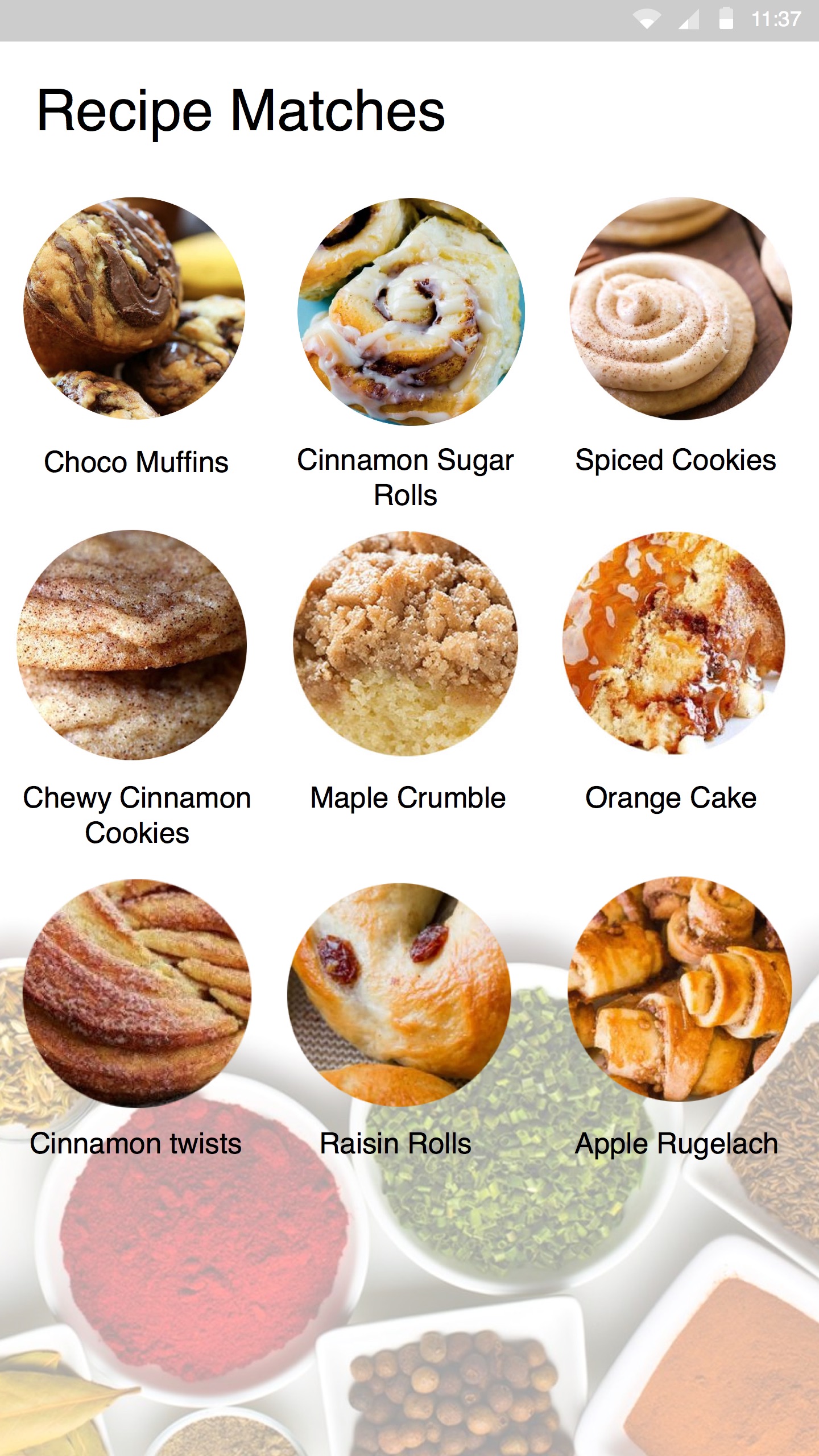This screenshot has width=819, height=1456.
Task: Select the Apple Rugelach recipe
Action: tap(680, 990)
